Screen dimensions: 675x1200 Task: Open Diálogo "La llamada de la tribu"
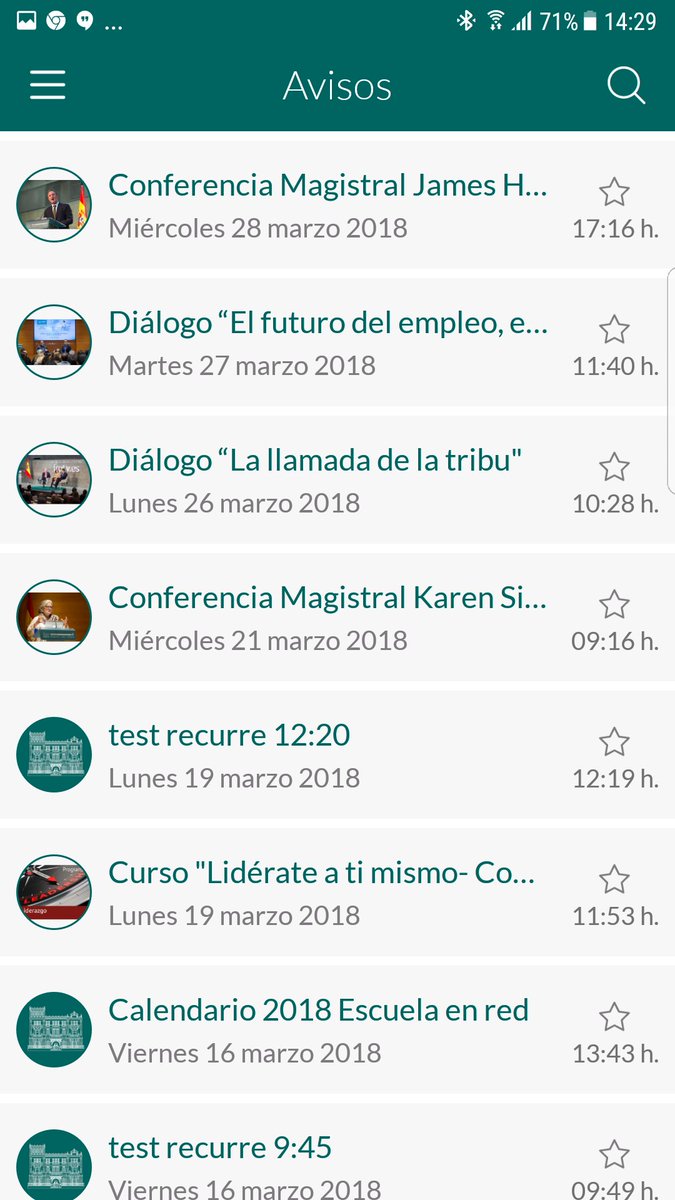click(337, 480)
